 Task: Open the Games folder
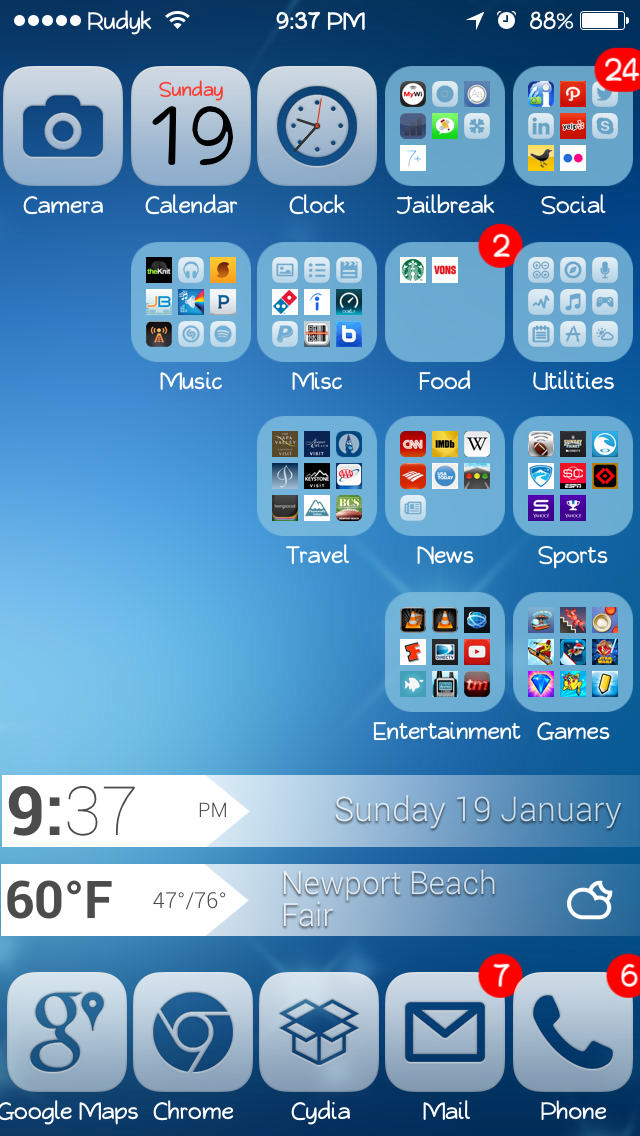pos(573,652)
